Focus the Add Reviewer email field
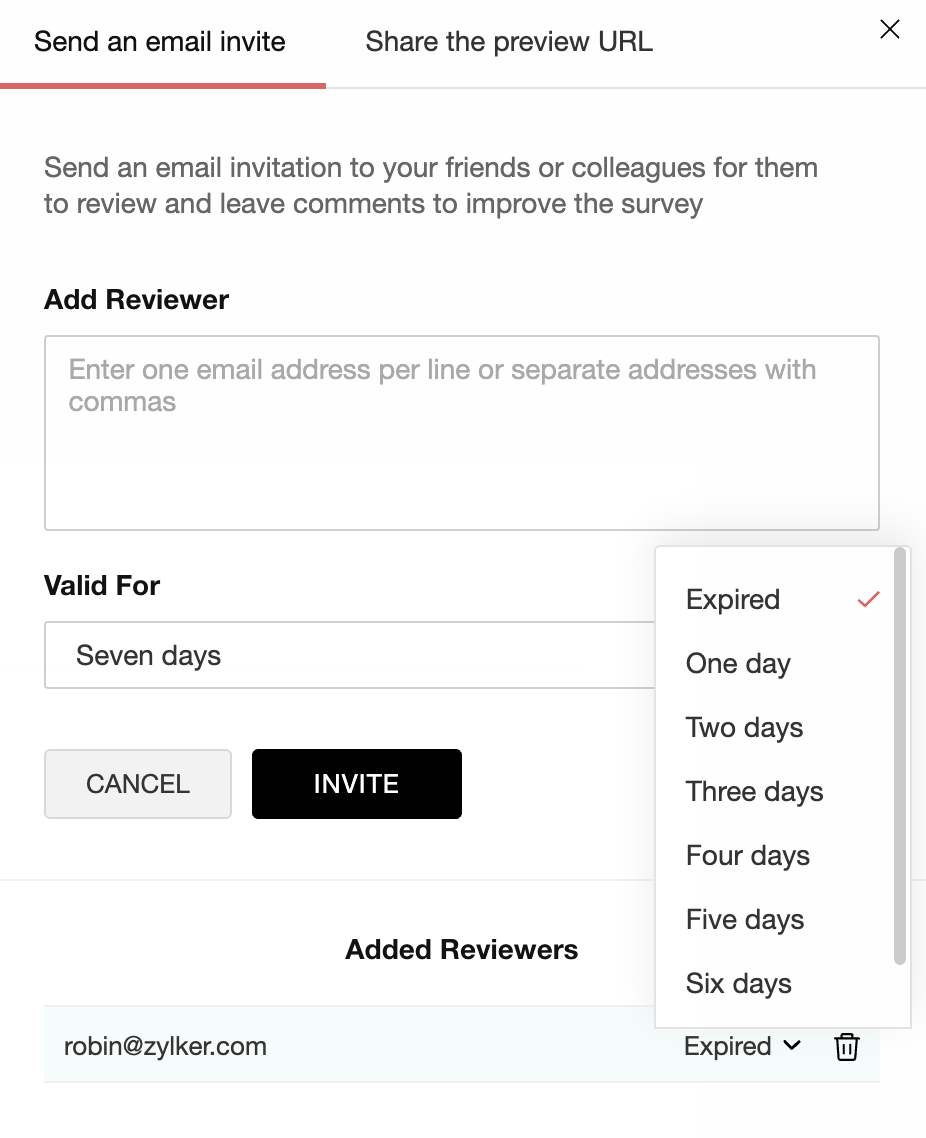Viewport: 926px width, 1138px height. (461, 432)
